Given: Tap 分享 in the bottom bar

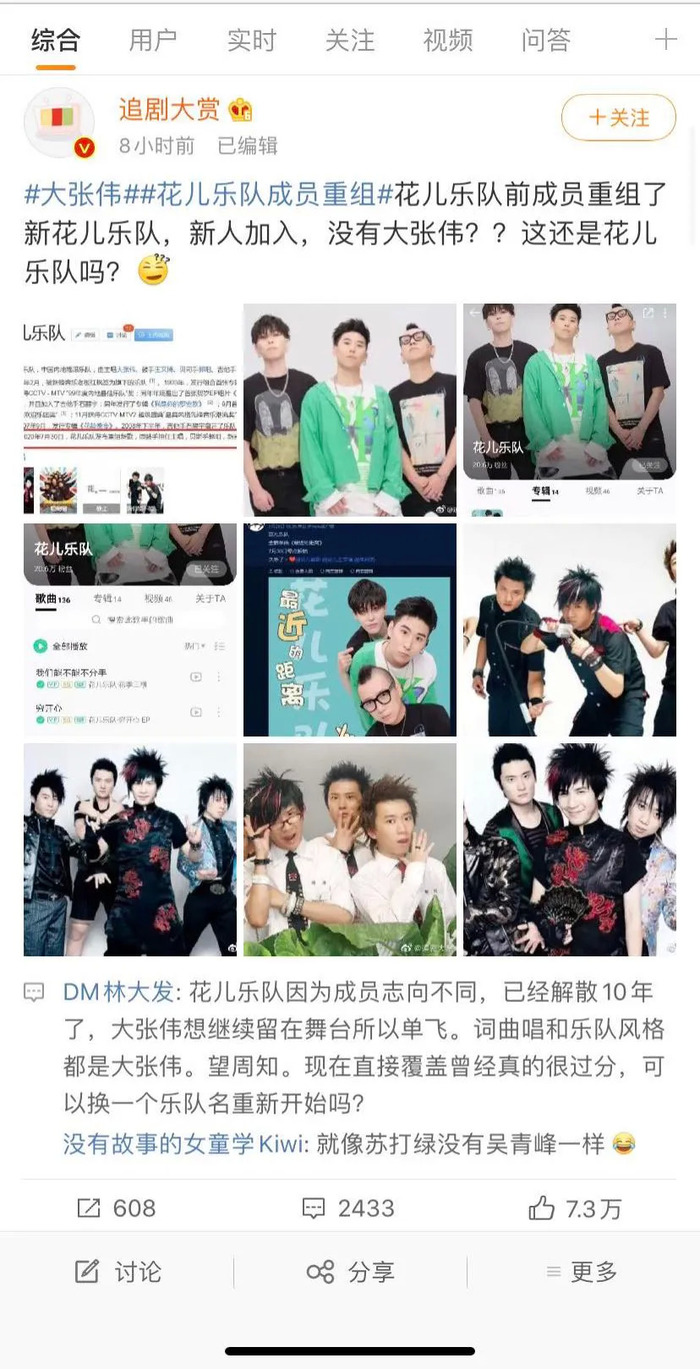Looking at the screenshot, I should (350, 1272).
